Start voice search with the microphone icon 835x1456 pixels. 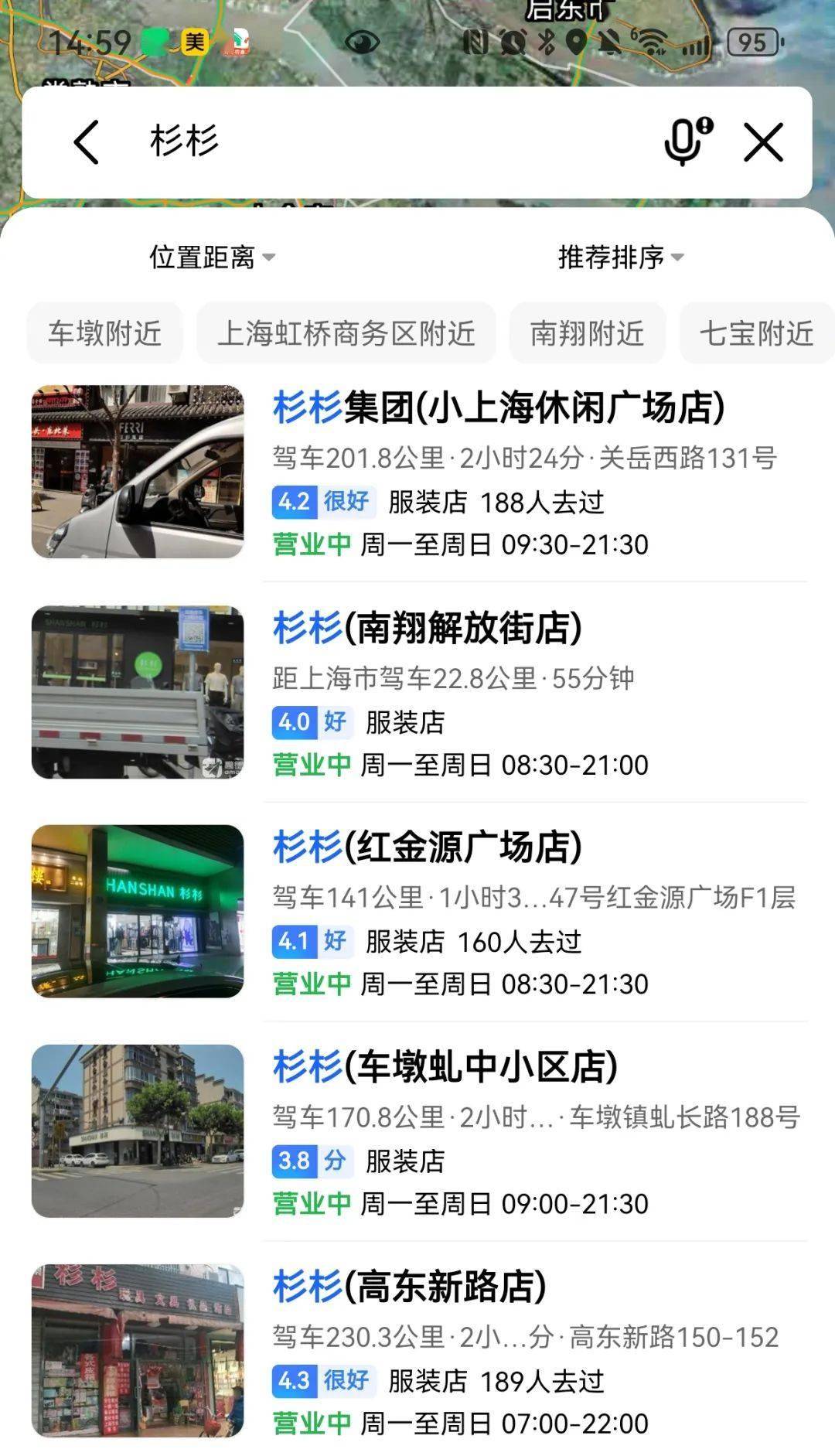[x=687, y=142]
